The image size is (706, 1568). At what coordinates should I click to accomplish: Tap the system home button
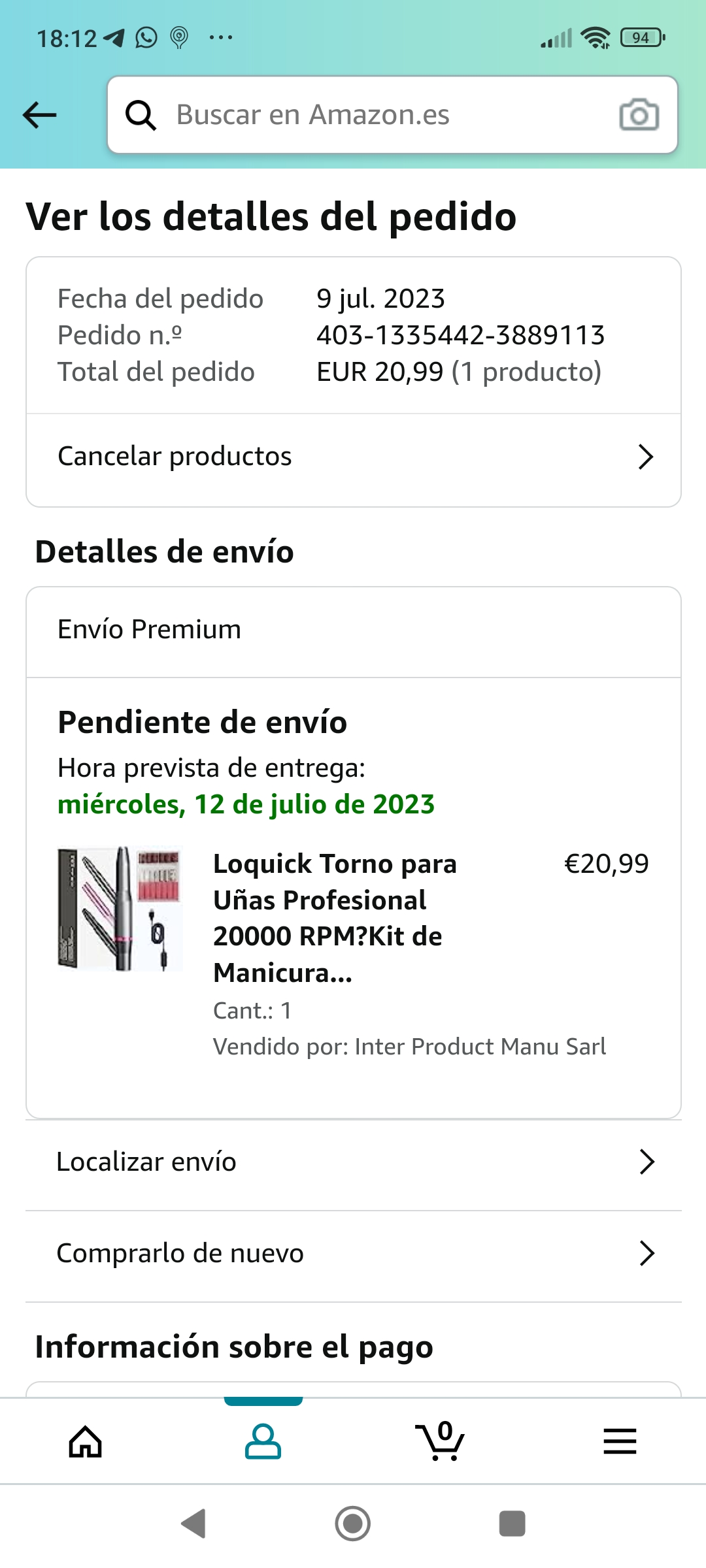tap(353, 1524)
